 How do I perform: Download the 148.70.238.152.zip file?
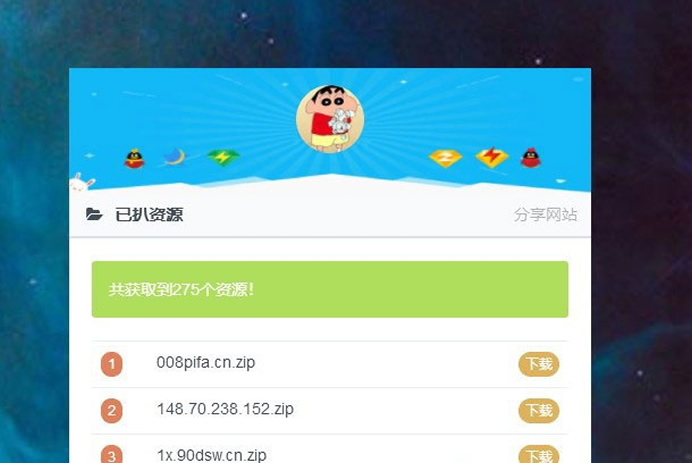pos(538,410)
